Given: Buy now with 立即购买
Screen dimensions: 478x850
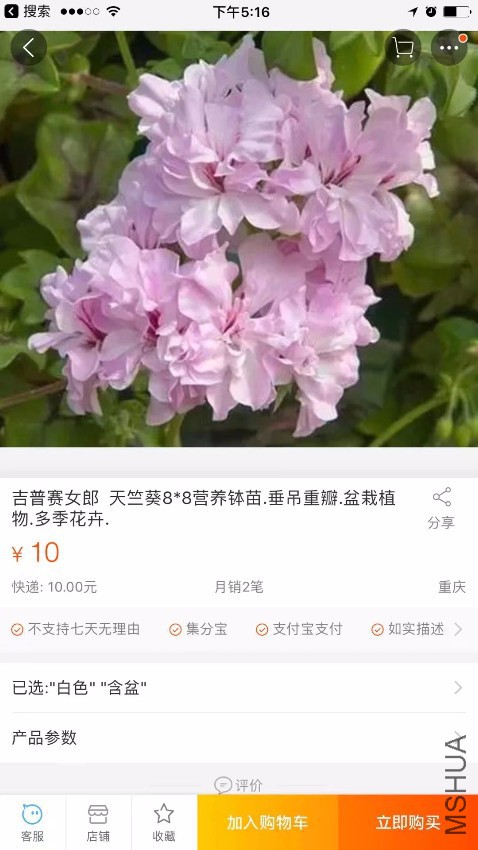Looking at the screenshot, I should (408, 822).
